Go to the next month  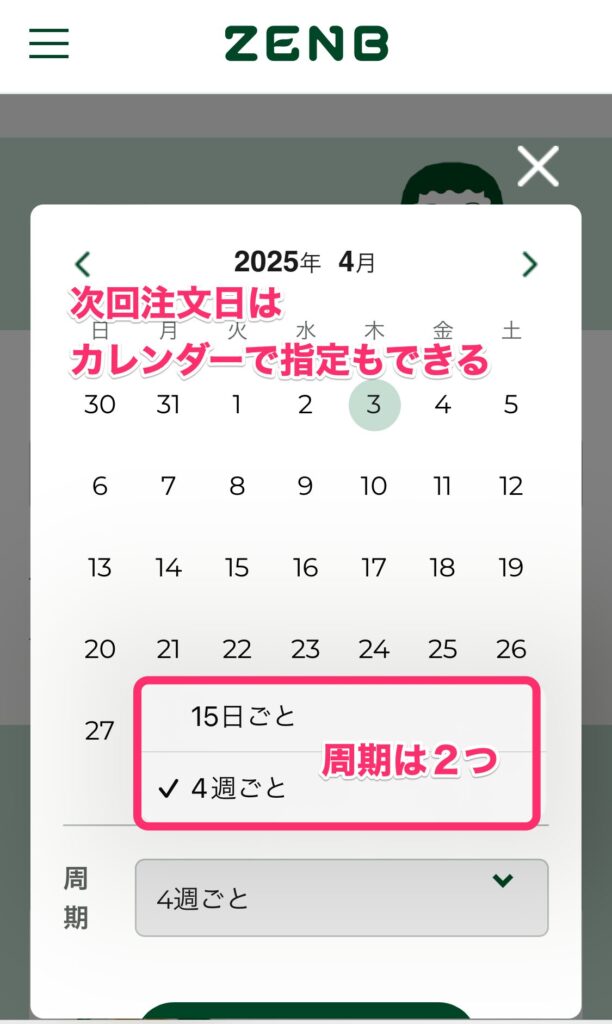(x=529, y=264)
